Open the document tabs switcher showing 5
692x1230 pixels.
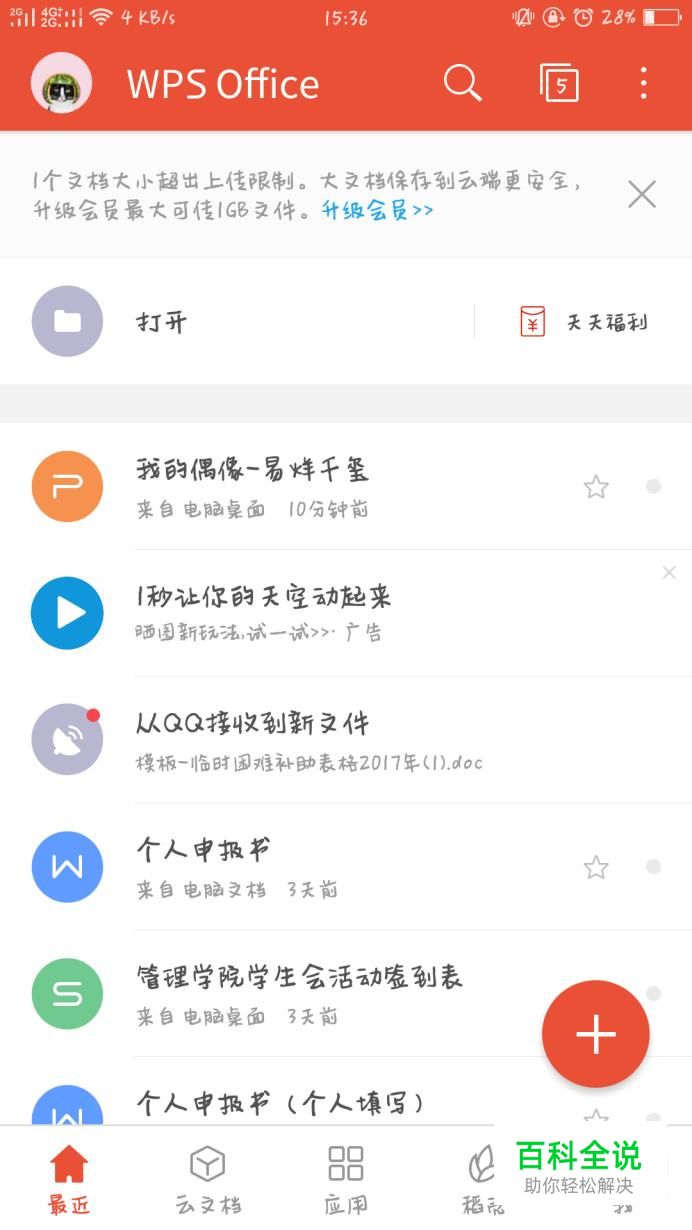(x=560, y=83)
